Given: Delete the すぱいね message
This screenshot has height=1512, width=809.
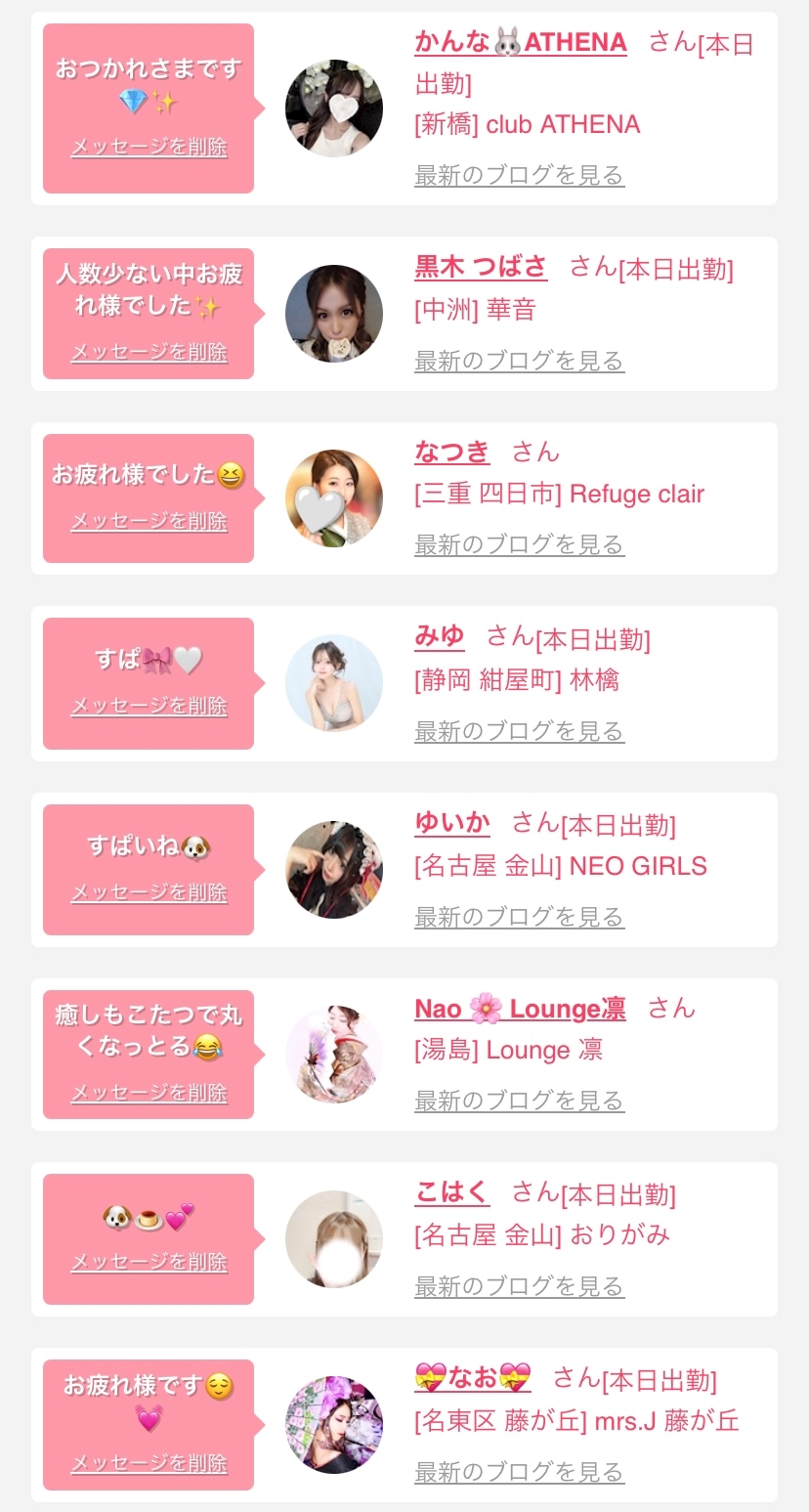Looking at the screenshot, I should (149, 893).
